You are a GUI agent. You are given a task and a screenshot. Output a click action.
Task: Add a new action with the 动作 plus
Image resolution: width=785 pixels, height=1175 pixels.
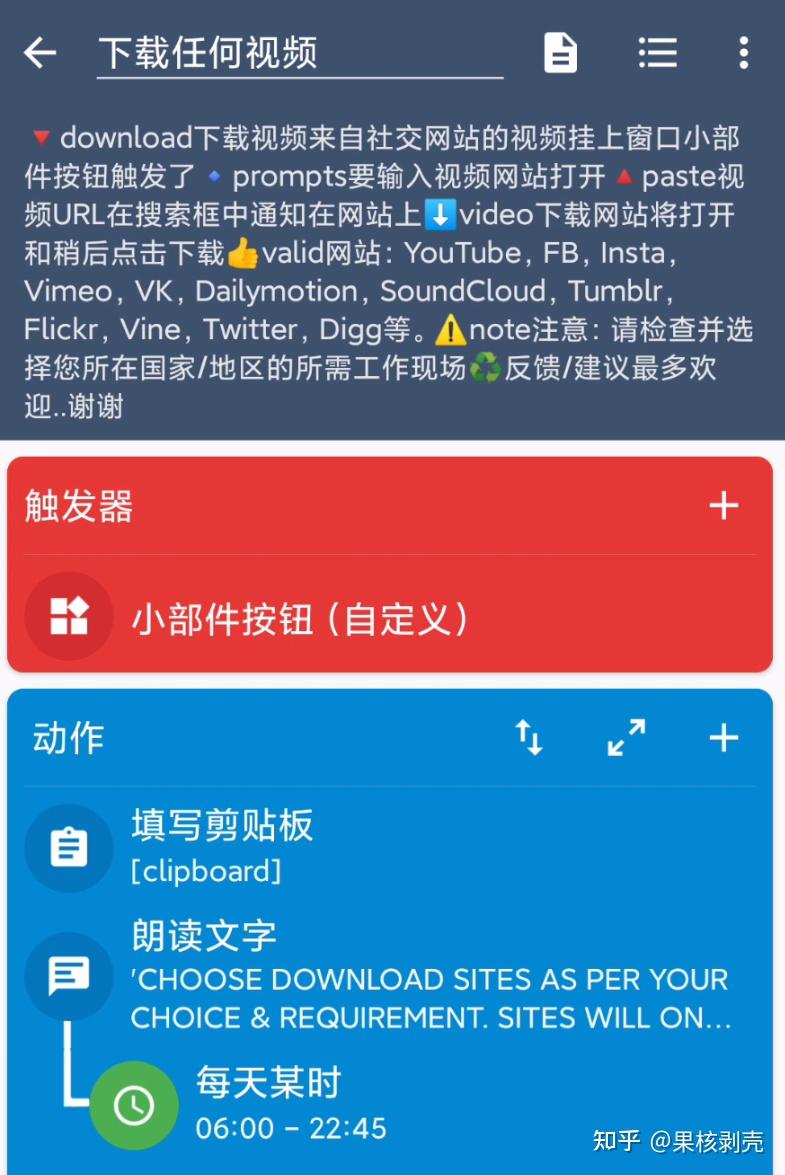[x=723, y=738]
